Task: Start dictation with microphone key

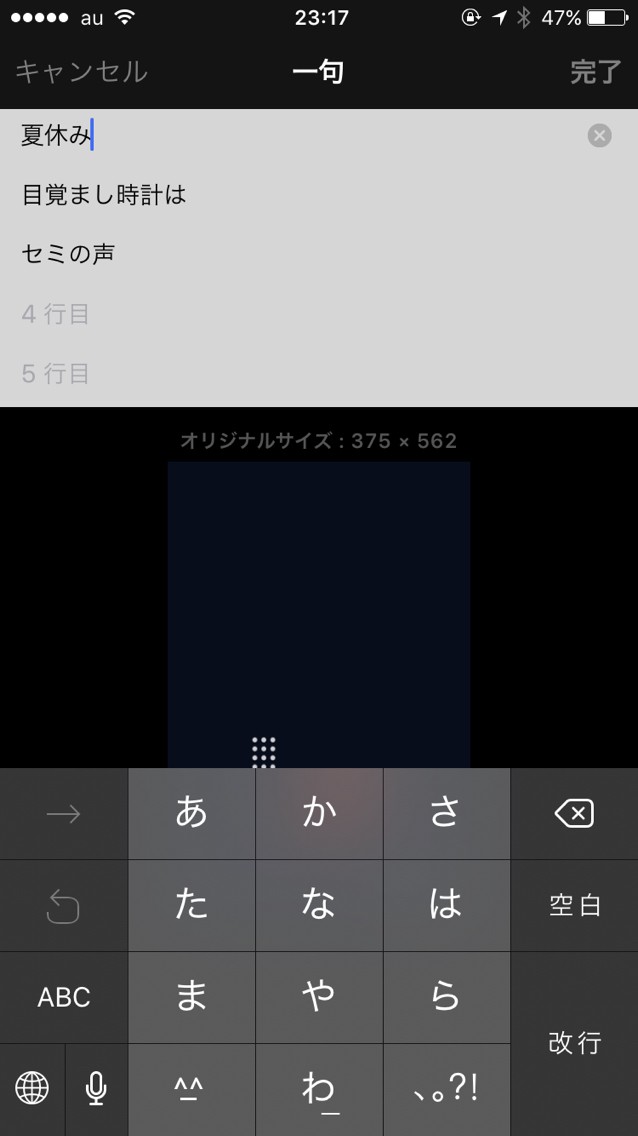Action: click(96, 1088)
